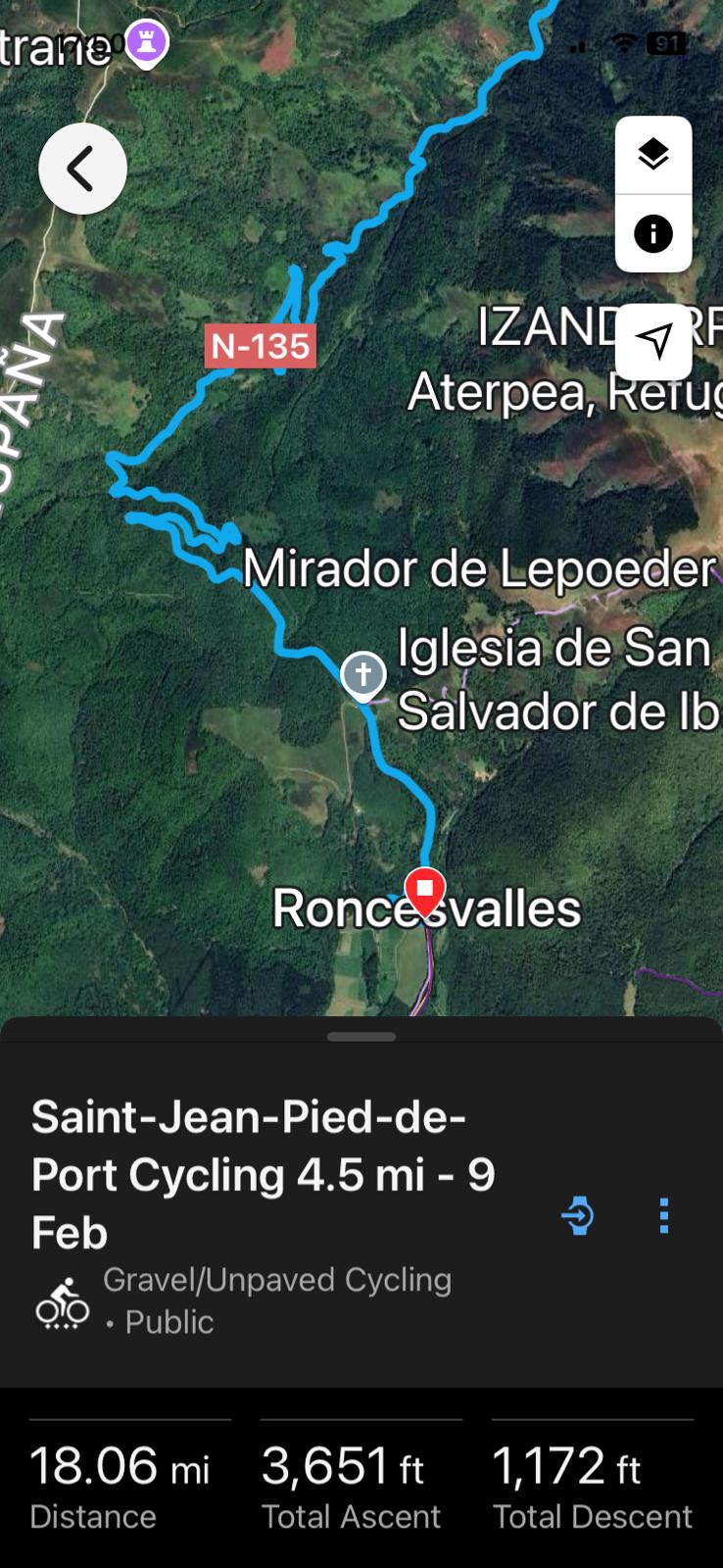Send this course to device
The width and height of the screenshot is (723, 1568).
pyautogui.click(x=578, y=1216)
